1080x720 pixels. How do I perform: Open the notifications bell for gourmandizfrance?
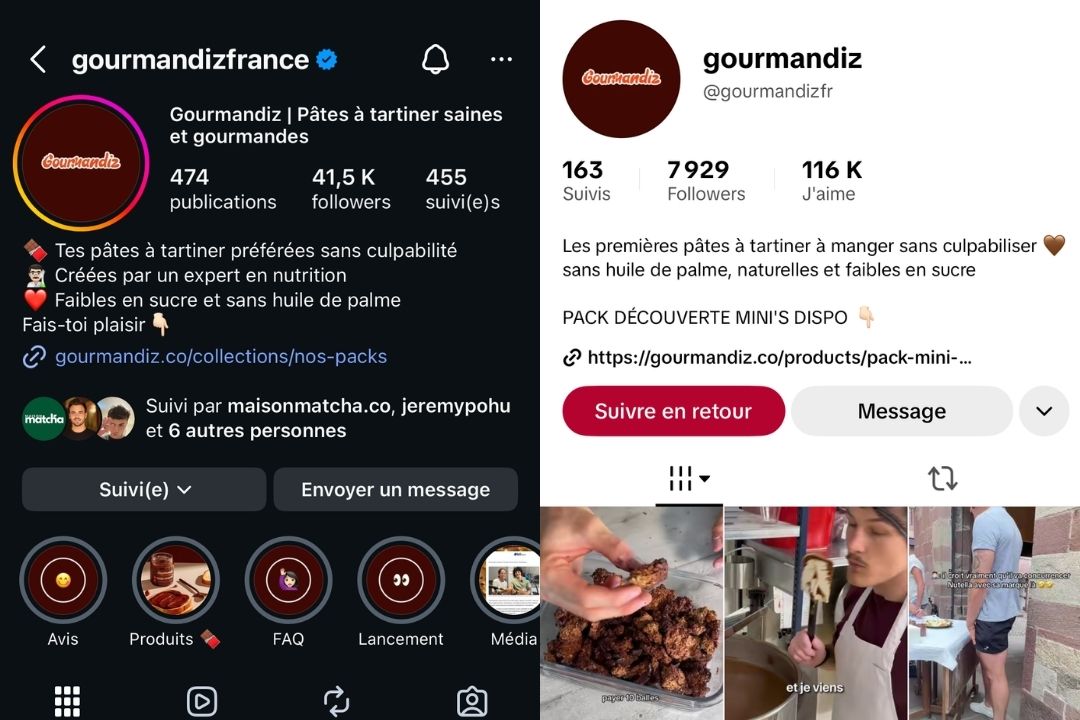435,59
